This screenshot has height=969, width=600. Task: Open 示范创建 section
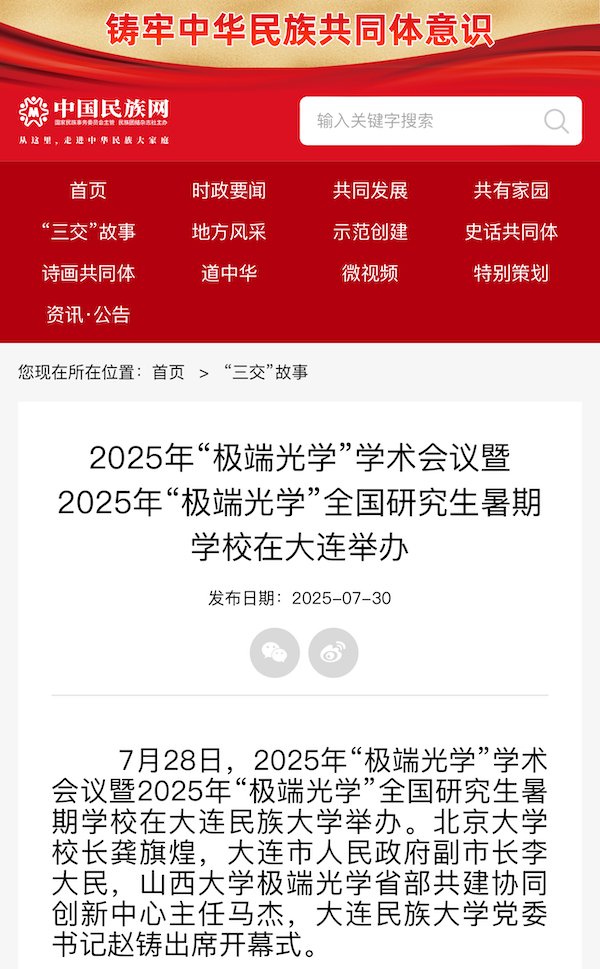point(370,232)
